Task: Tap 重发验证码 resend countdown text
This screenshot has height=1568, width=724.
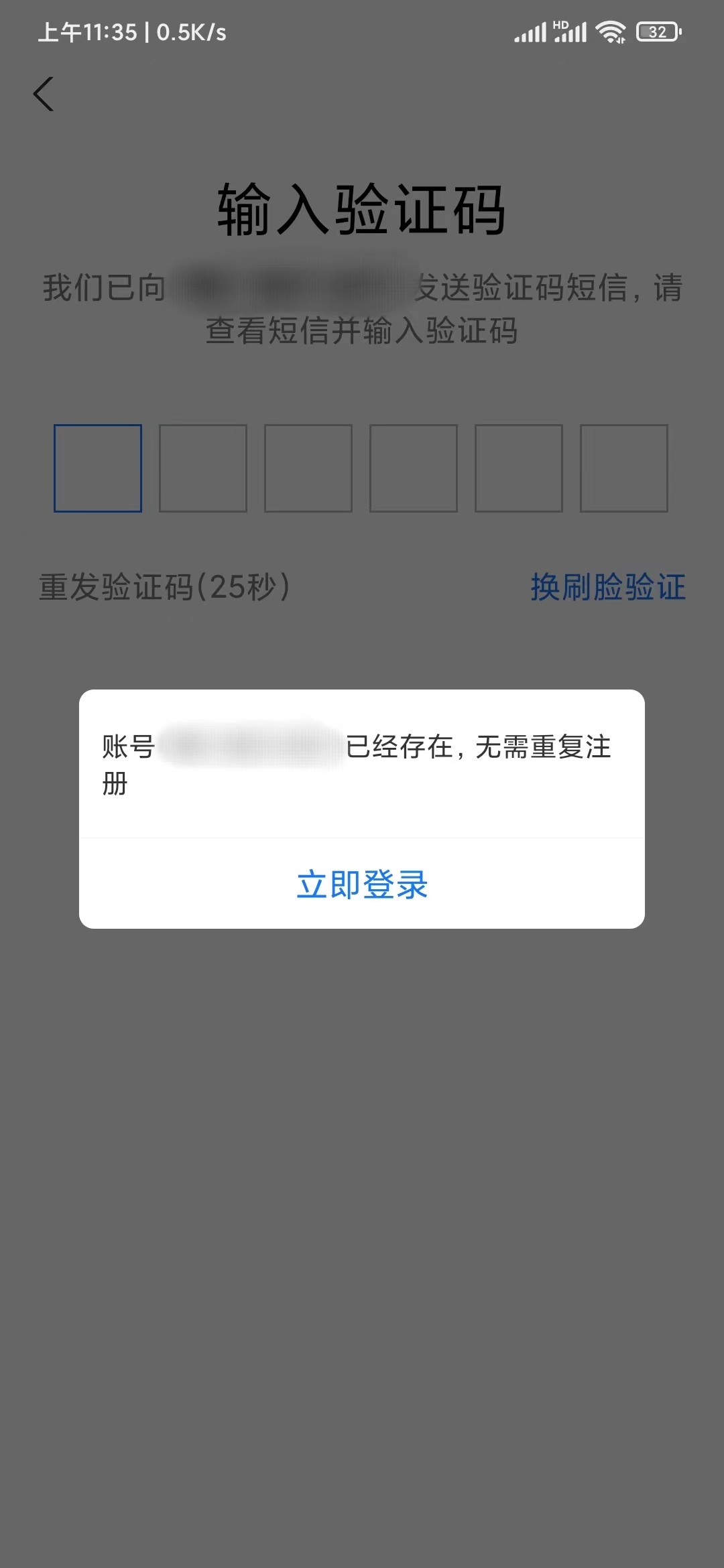Action: [161, 587]
